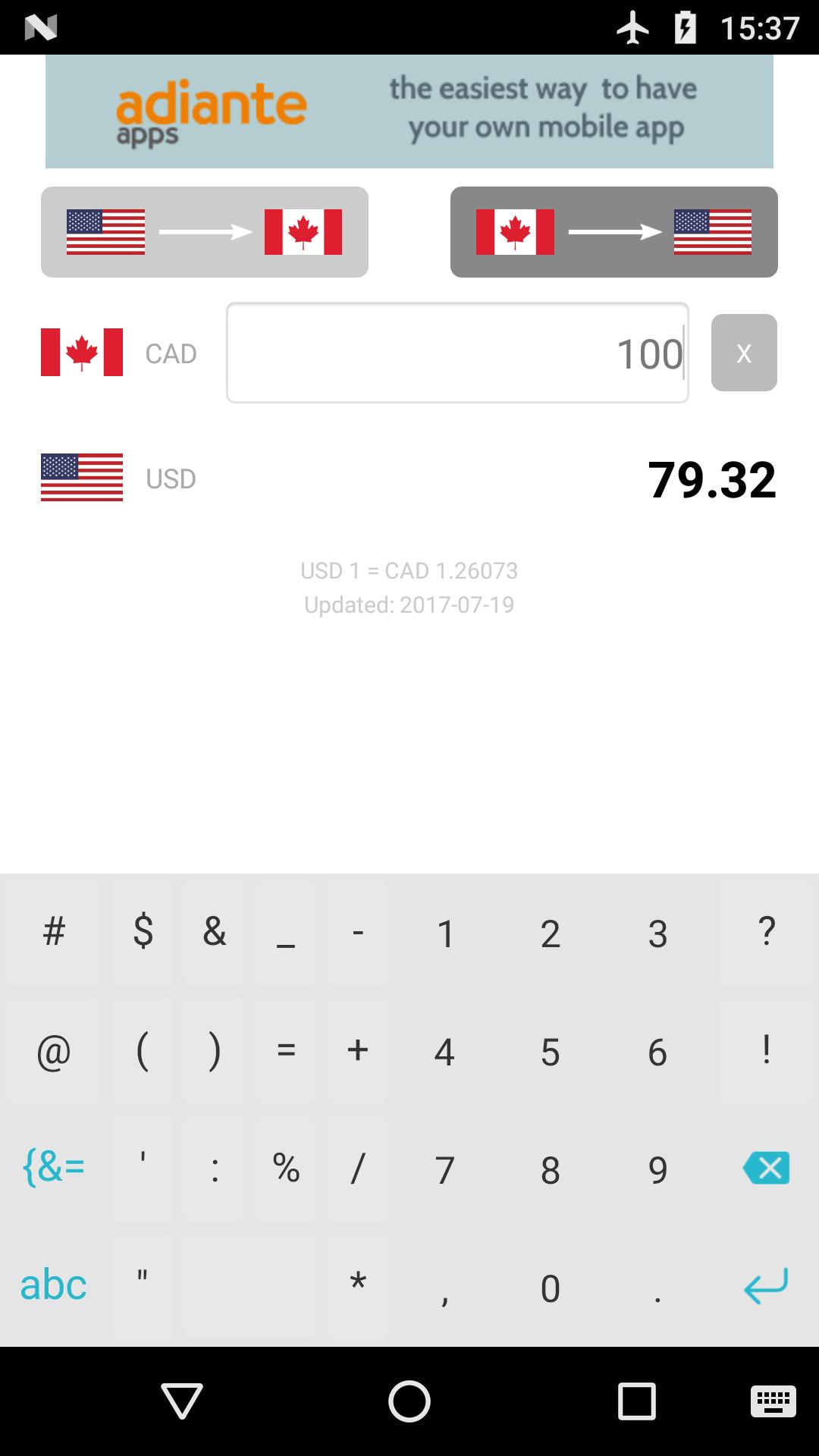The width and height of the screenshot is (819, 1456).
Task: Click the American flag next to USD
Action: [82, 478]
